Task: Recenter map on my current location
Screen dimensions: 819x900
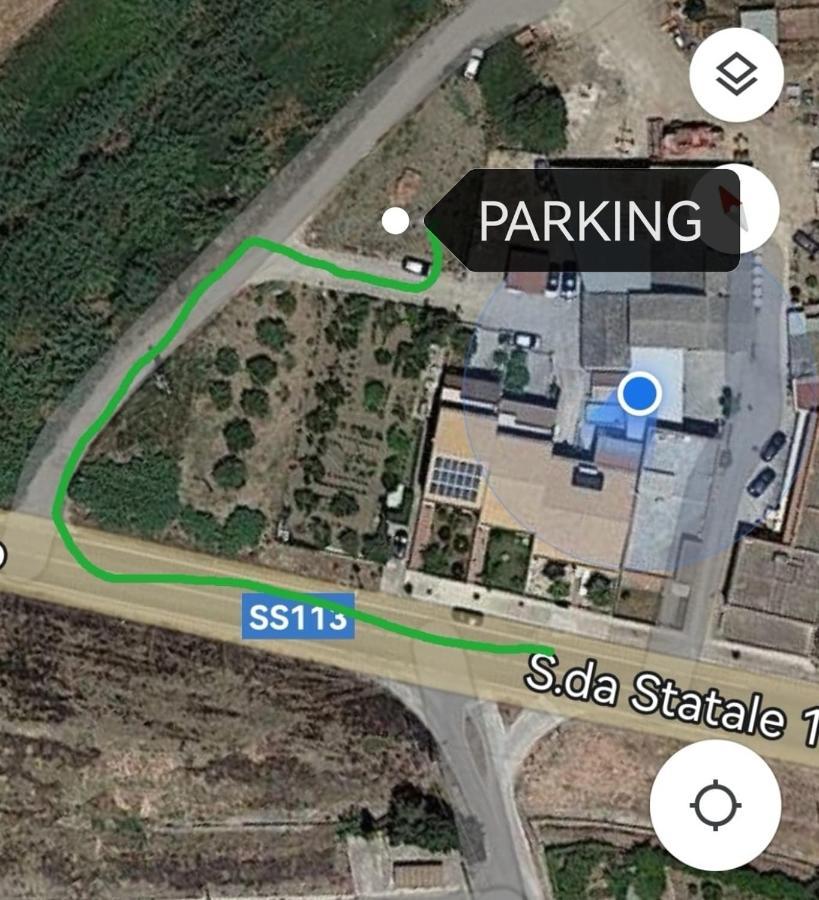Action: click(x=715, y=805)
